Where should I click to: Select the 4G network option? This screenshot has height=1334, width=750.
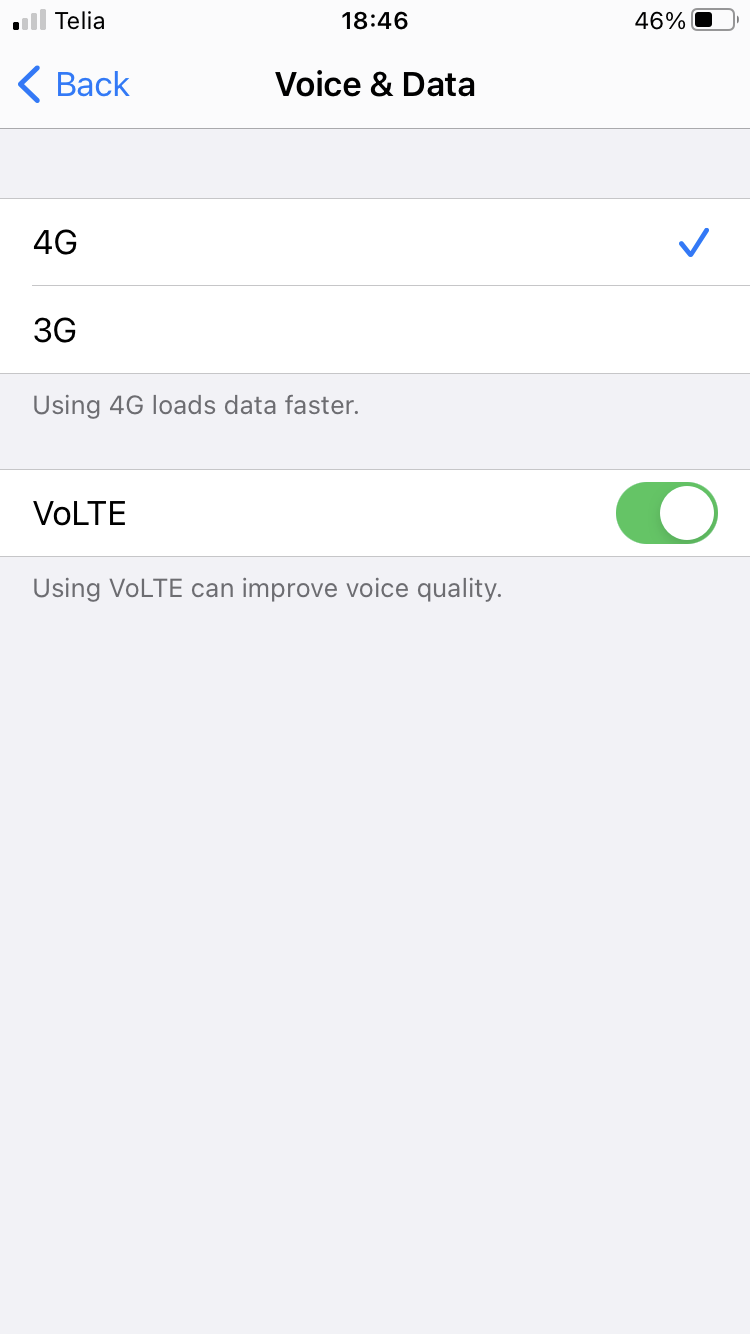point(375,242)
